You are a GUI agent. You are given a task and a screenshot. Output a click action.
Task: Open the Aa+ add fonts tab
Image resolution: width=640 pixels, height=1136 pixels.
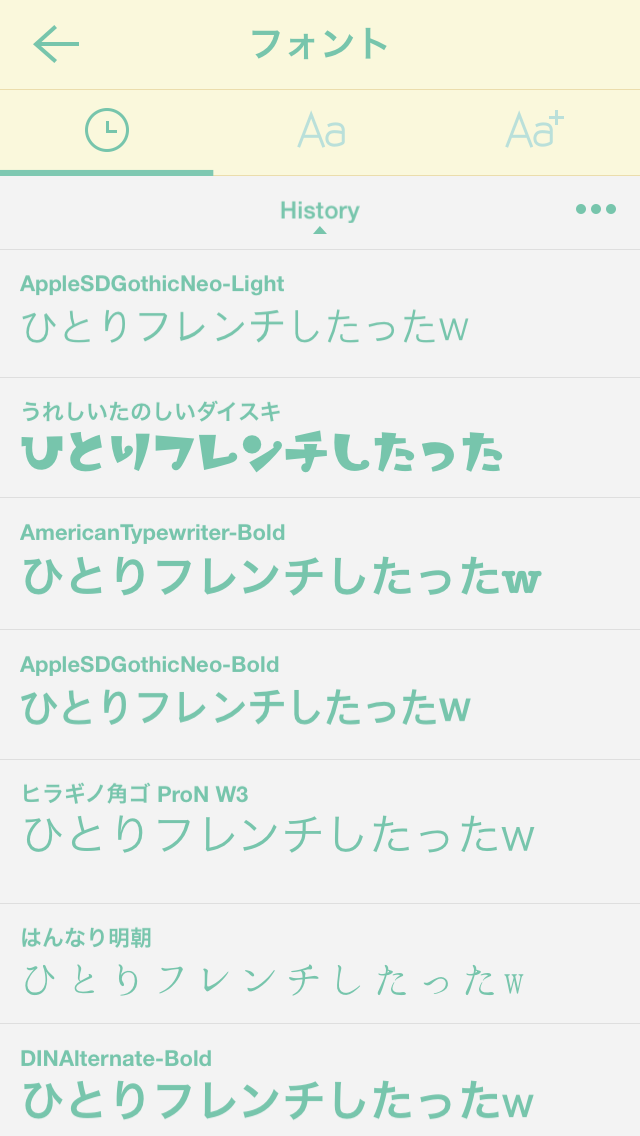[534, 130]
